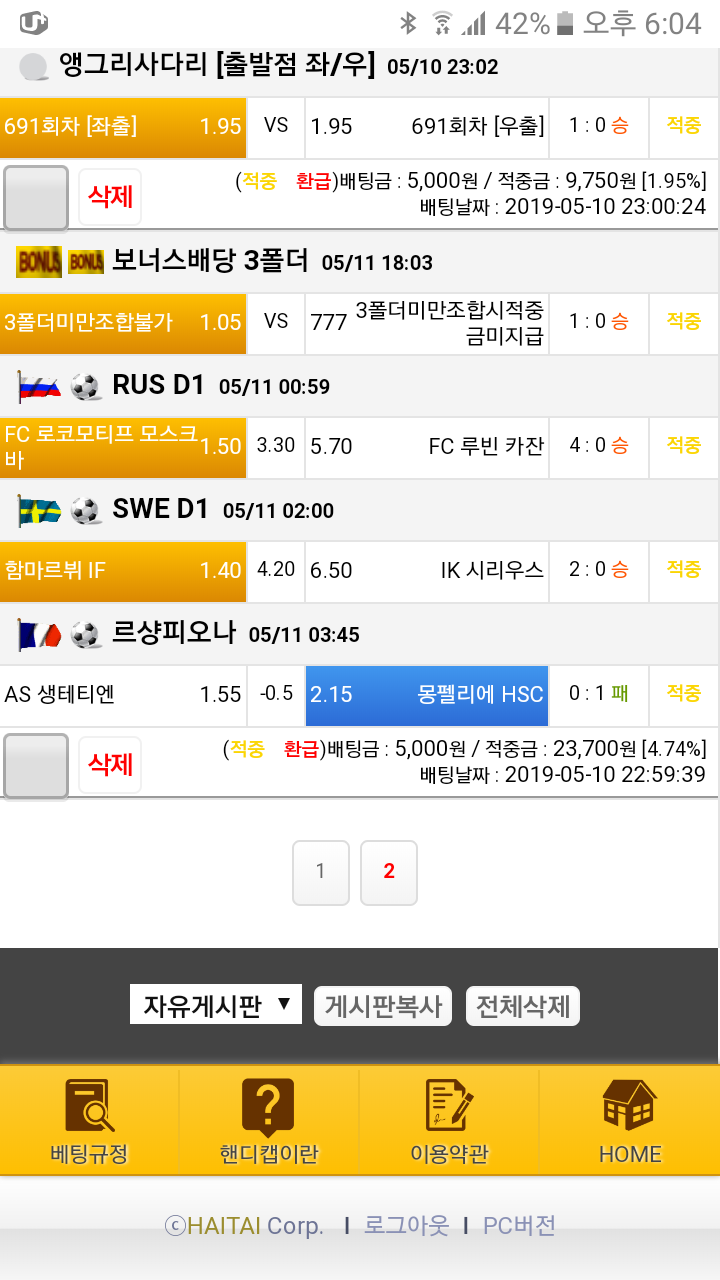Open 베팅규정 betting rules
Screen dimensions: 720x1280
click(90, 1121)
